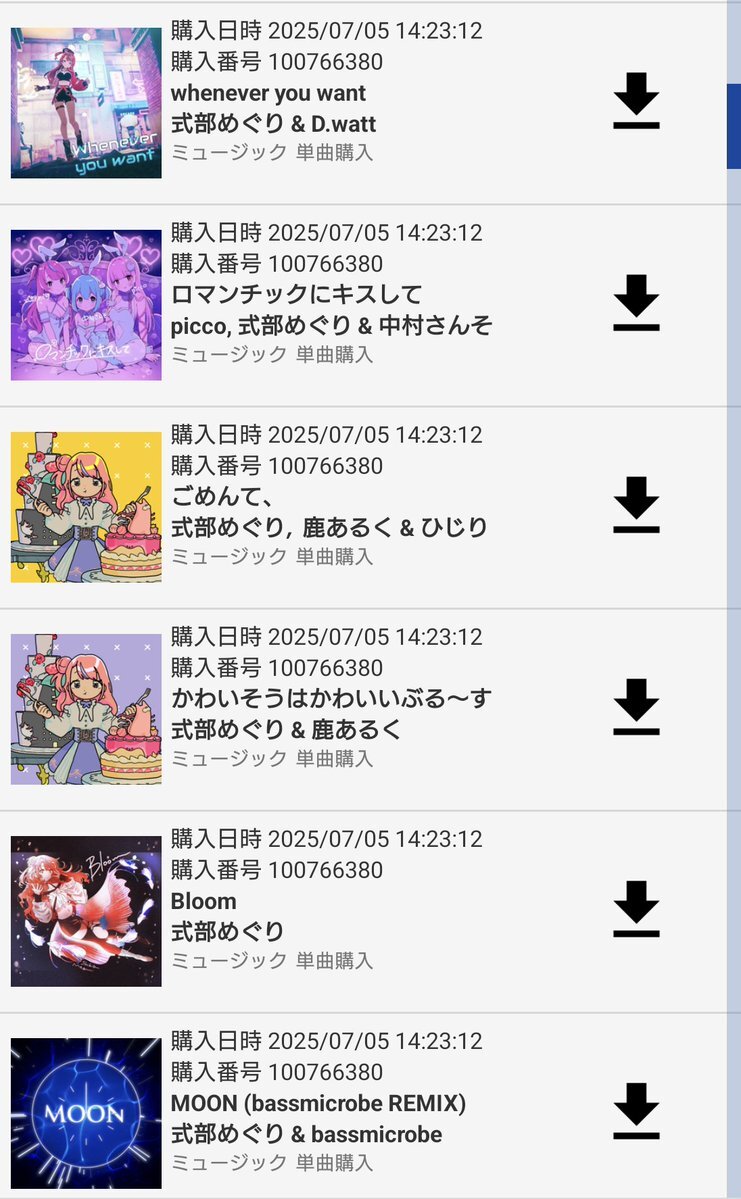Download the track whenever you want
This screenshot has height=1199, width=741.
click(x=635, y=101)
